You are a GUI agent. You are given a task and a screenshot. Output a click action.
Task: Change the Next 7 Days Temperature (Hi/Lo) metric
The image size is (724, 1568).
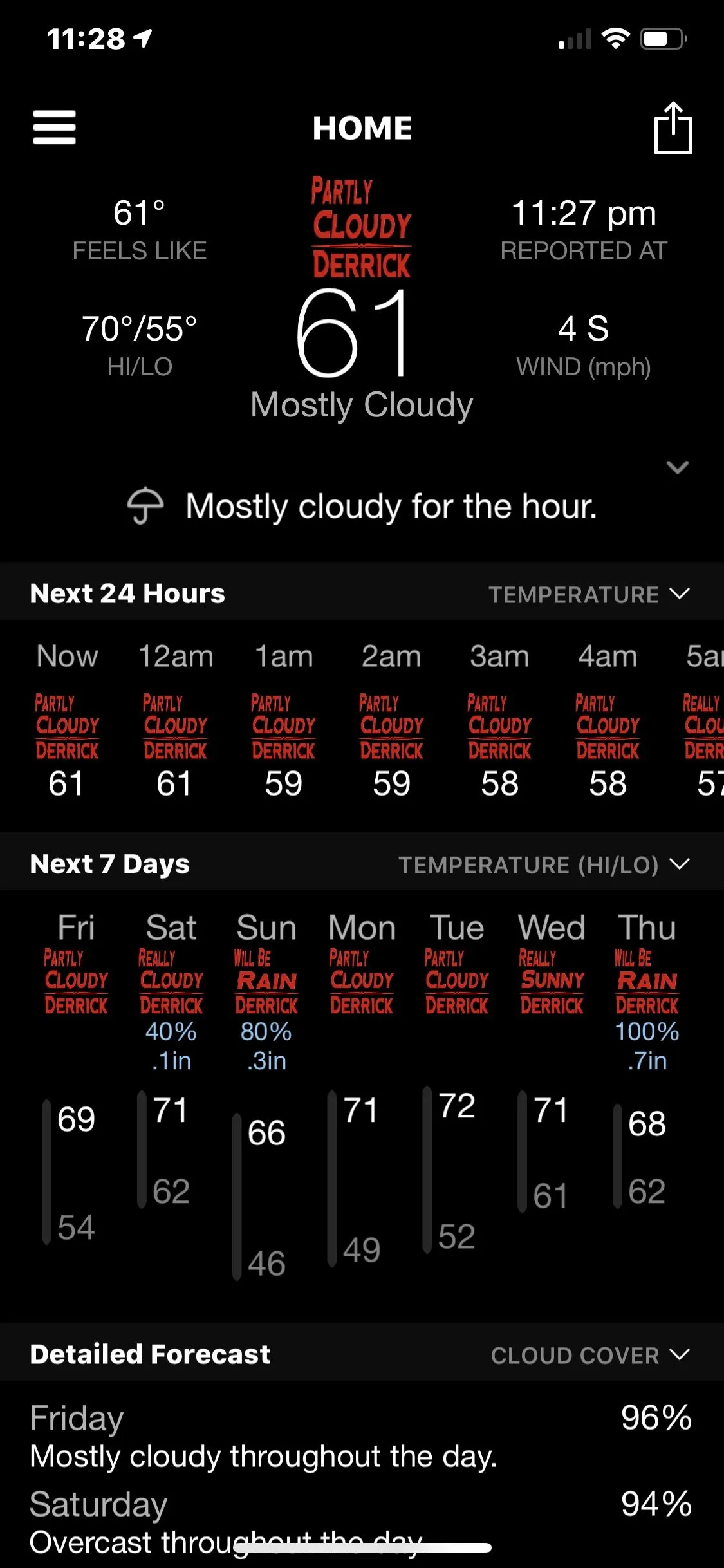(543, 864)
